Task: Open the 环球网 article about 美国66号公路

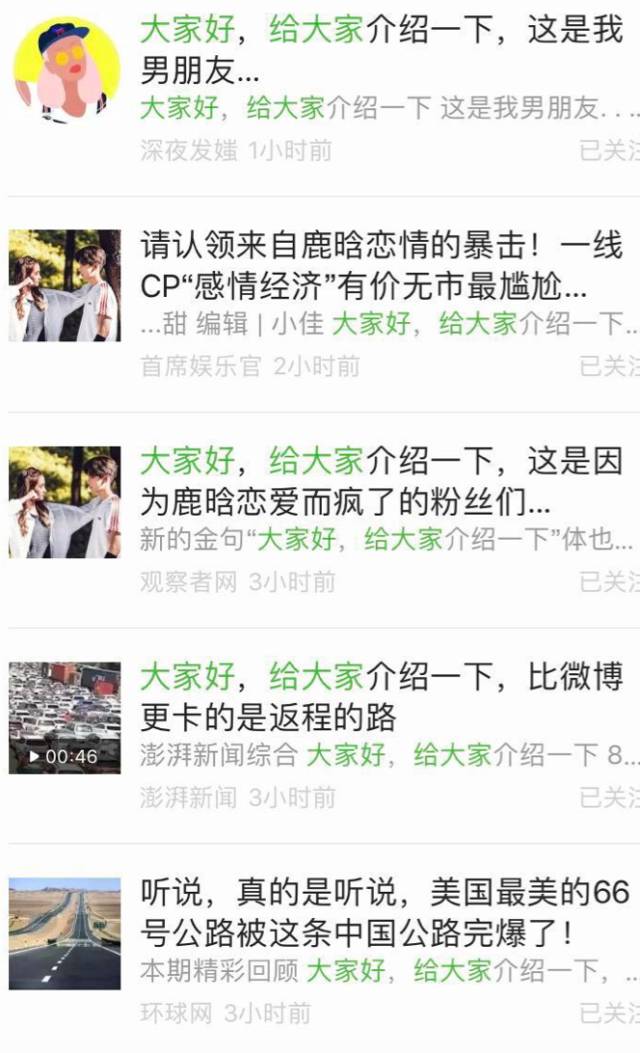Action: pyautogui.click(x=380, y=913)
